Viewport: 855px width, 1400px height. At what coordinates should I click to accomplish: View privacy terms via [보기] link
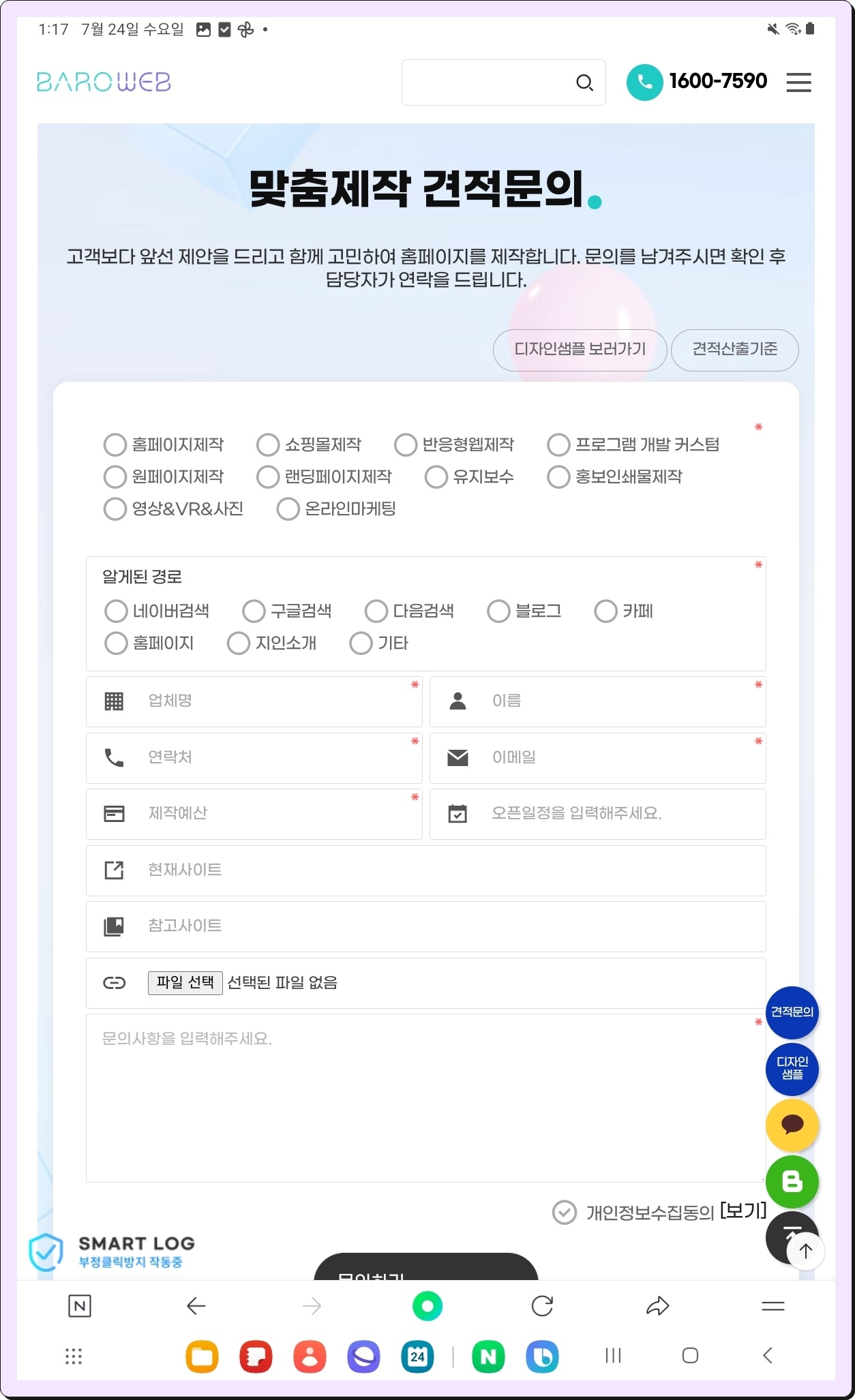743,1211
